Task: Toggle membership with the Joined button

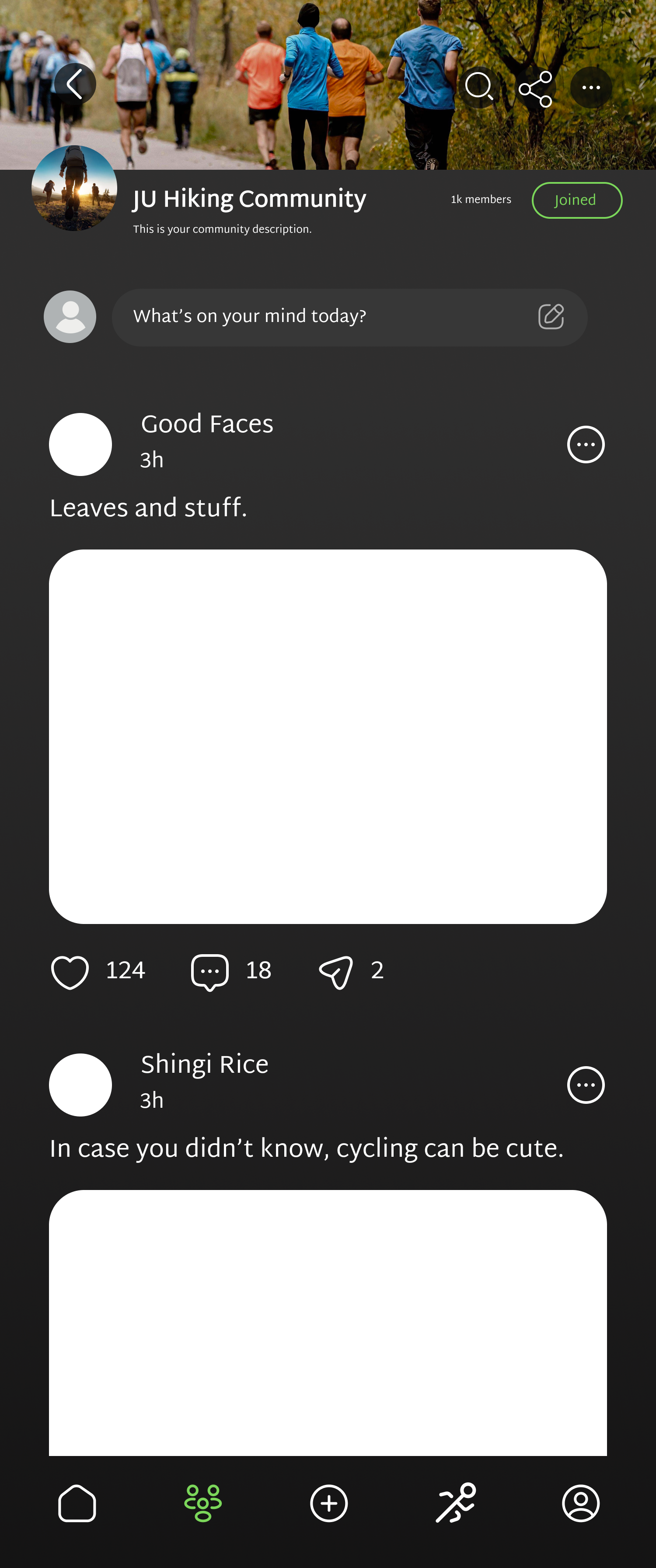Action: click(x=576, y=199)
